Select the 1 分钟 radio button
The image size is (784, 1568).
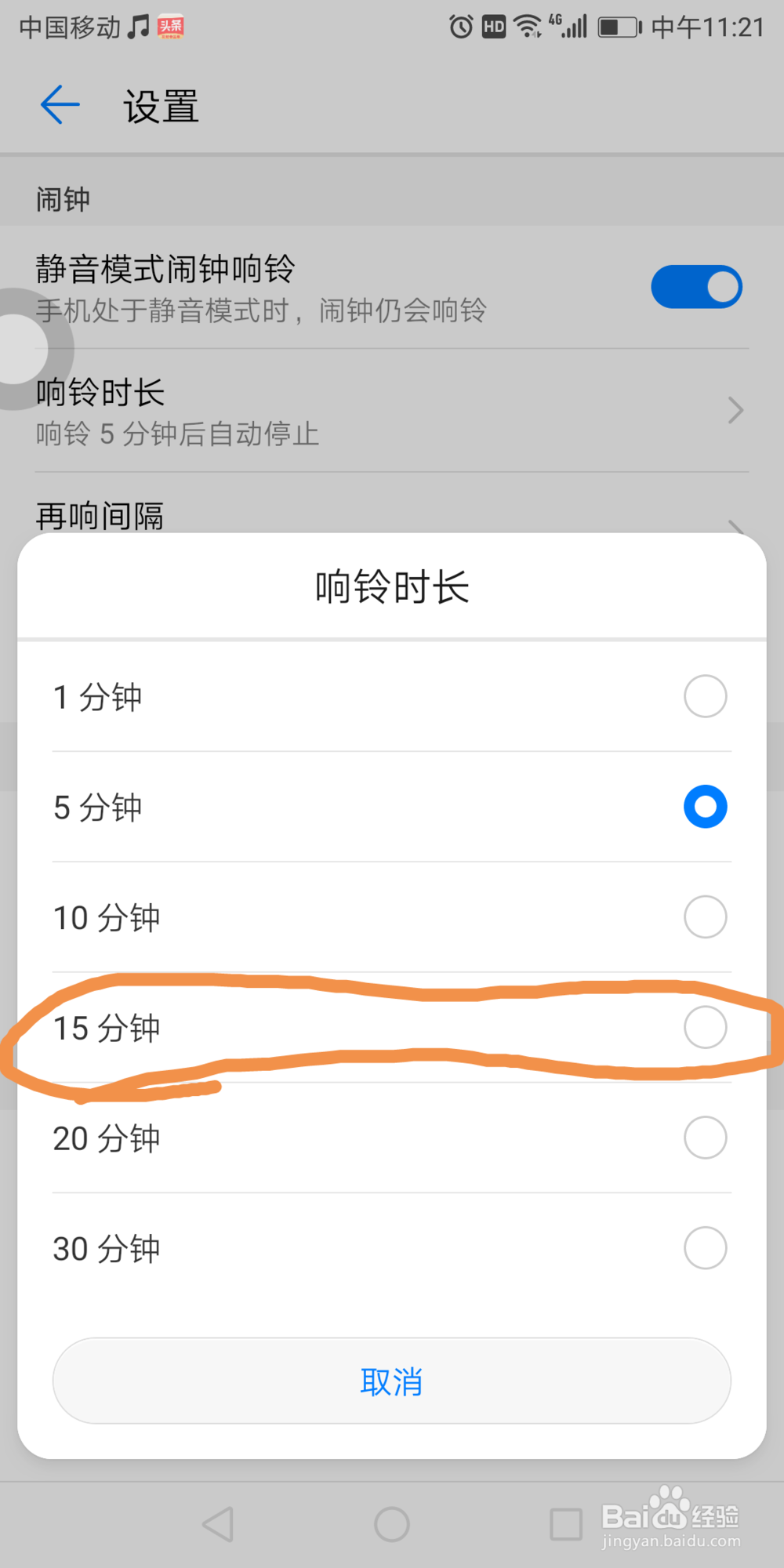703,696
